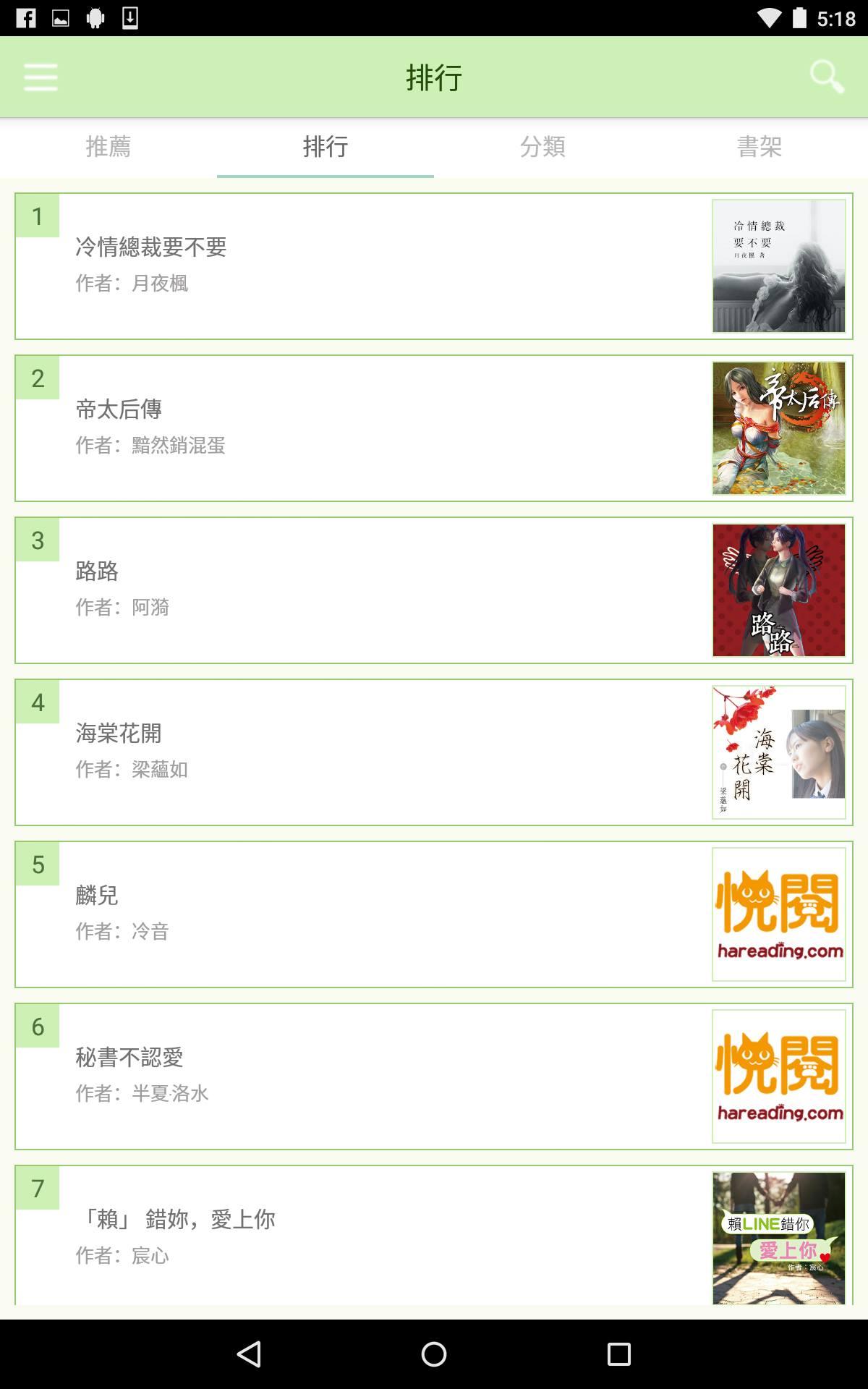Switch to the 推薦 tab

pyautogui.click(x=109, y=147)
